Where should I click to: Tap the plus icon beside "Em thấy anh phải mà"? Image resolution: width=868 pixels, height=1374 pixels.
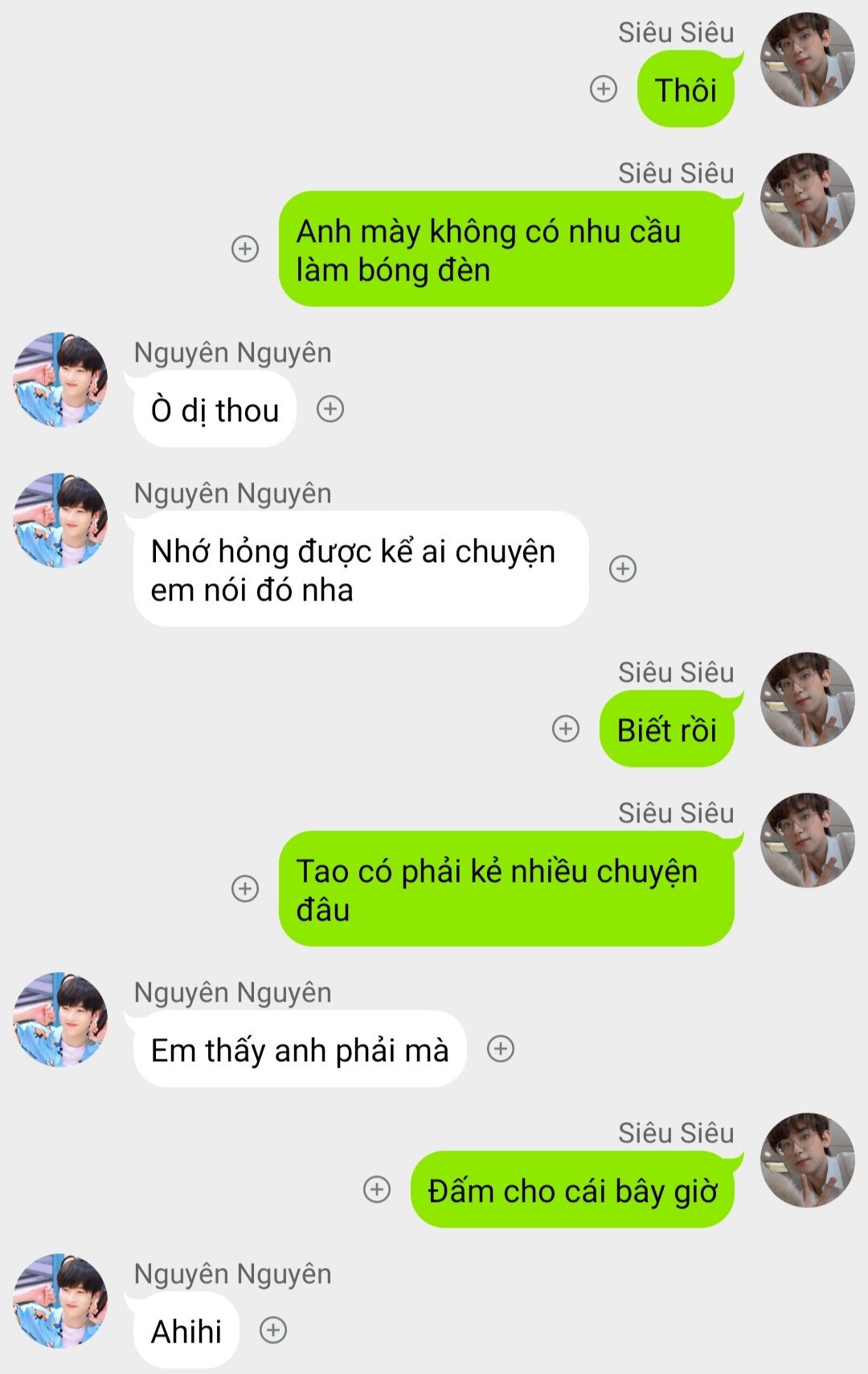pos(501,1048)
